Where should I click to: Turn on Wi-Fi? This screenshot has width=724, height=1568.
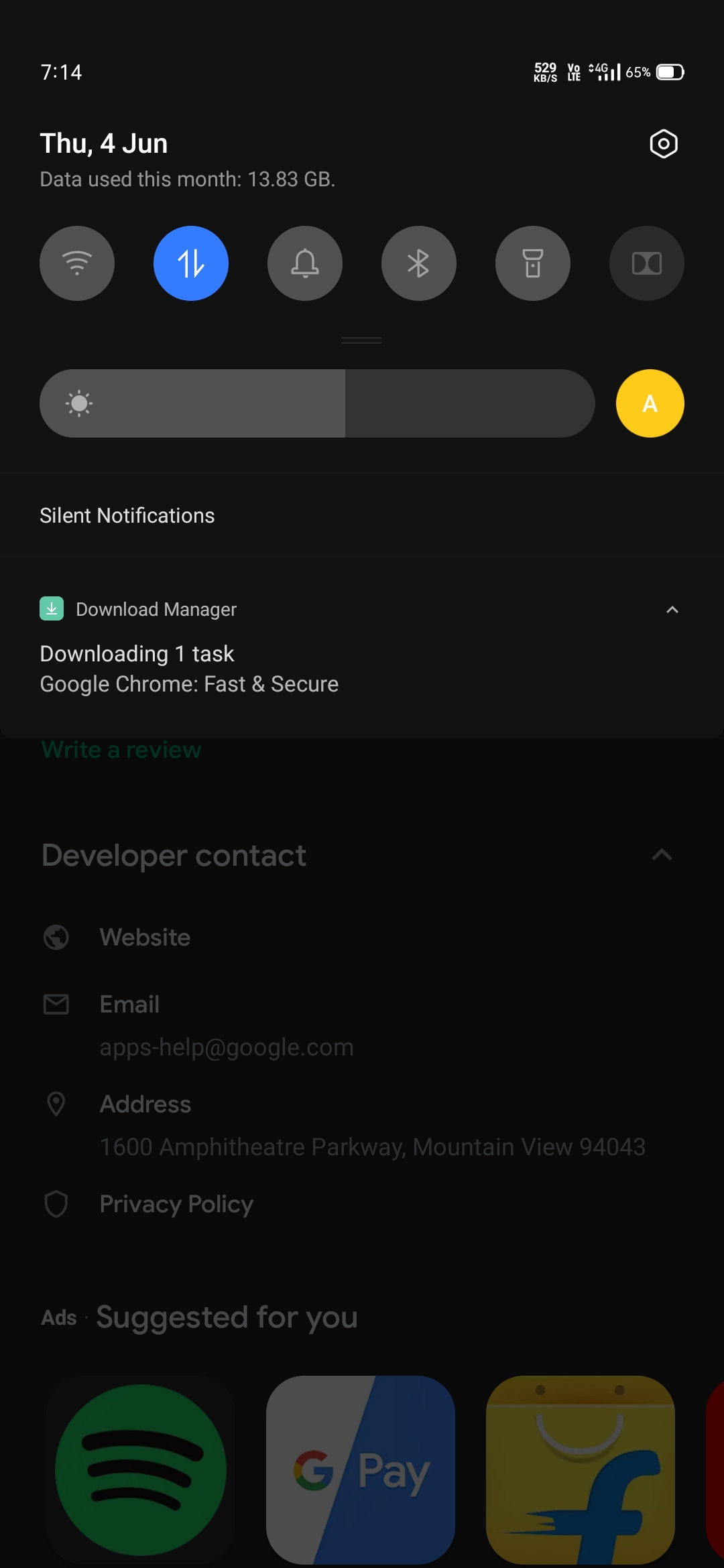(77, 263)
